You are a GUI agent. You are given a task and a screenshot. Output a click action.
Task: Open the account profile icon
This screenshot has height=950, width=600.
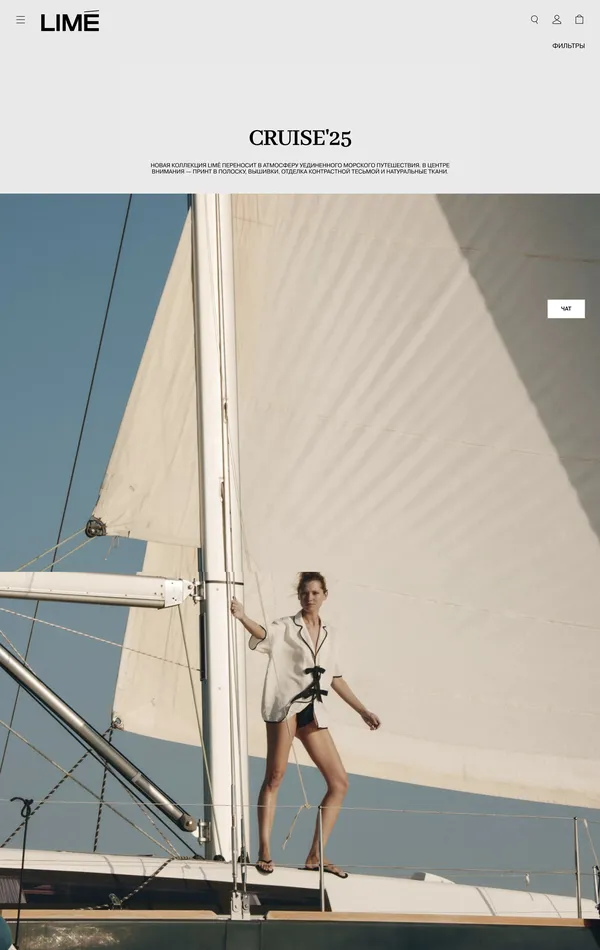pyautogui.click(x=557, y=20)
